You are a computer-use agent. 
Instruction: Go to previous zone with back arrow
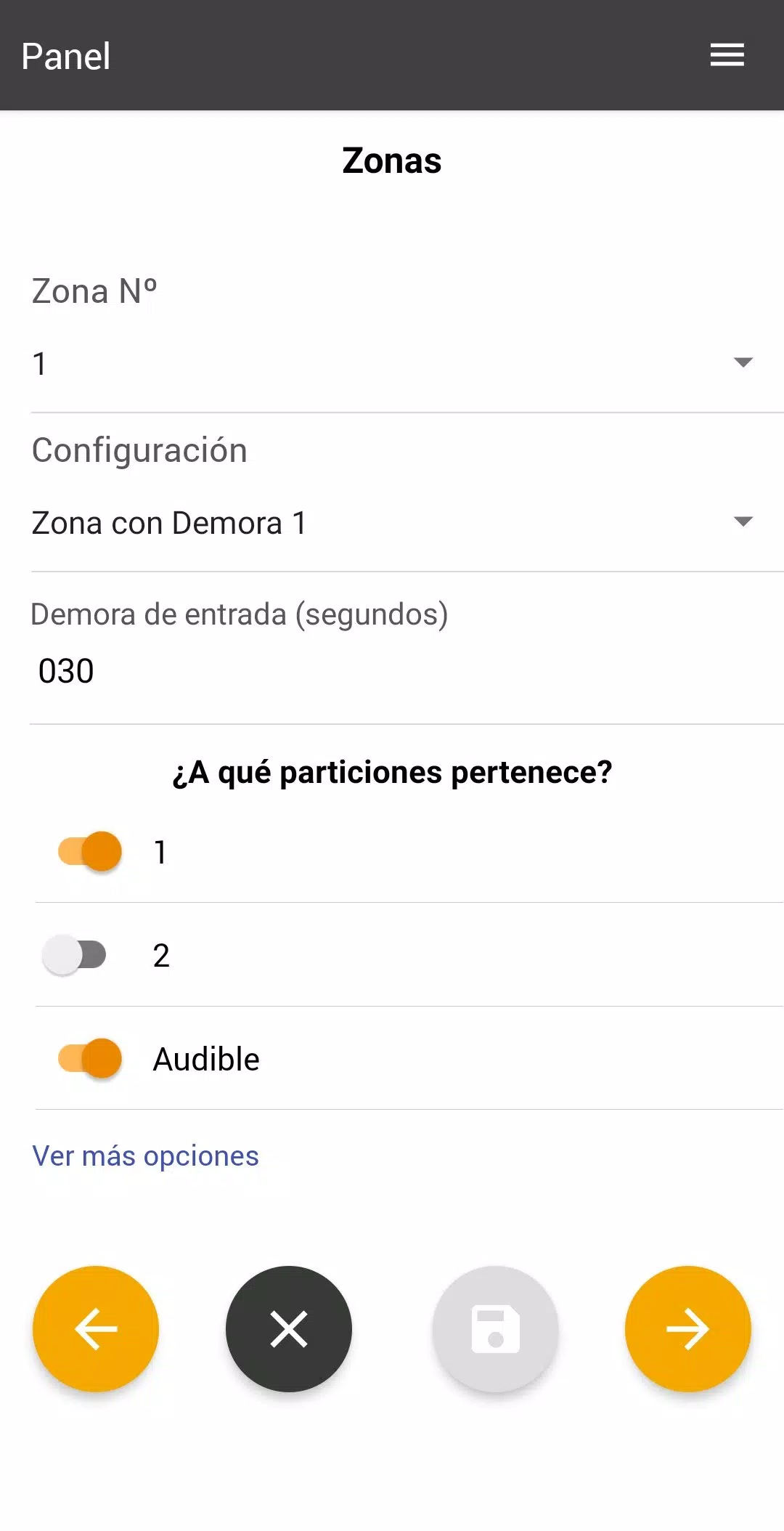(x=96, y=1329)
